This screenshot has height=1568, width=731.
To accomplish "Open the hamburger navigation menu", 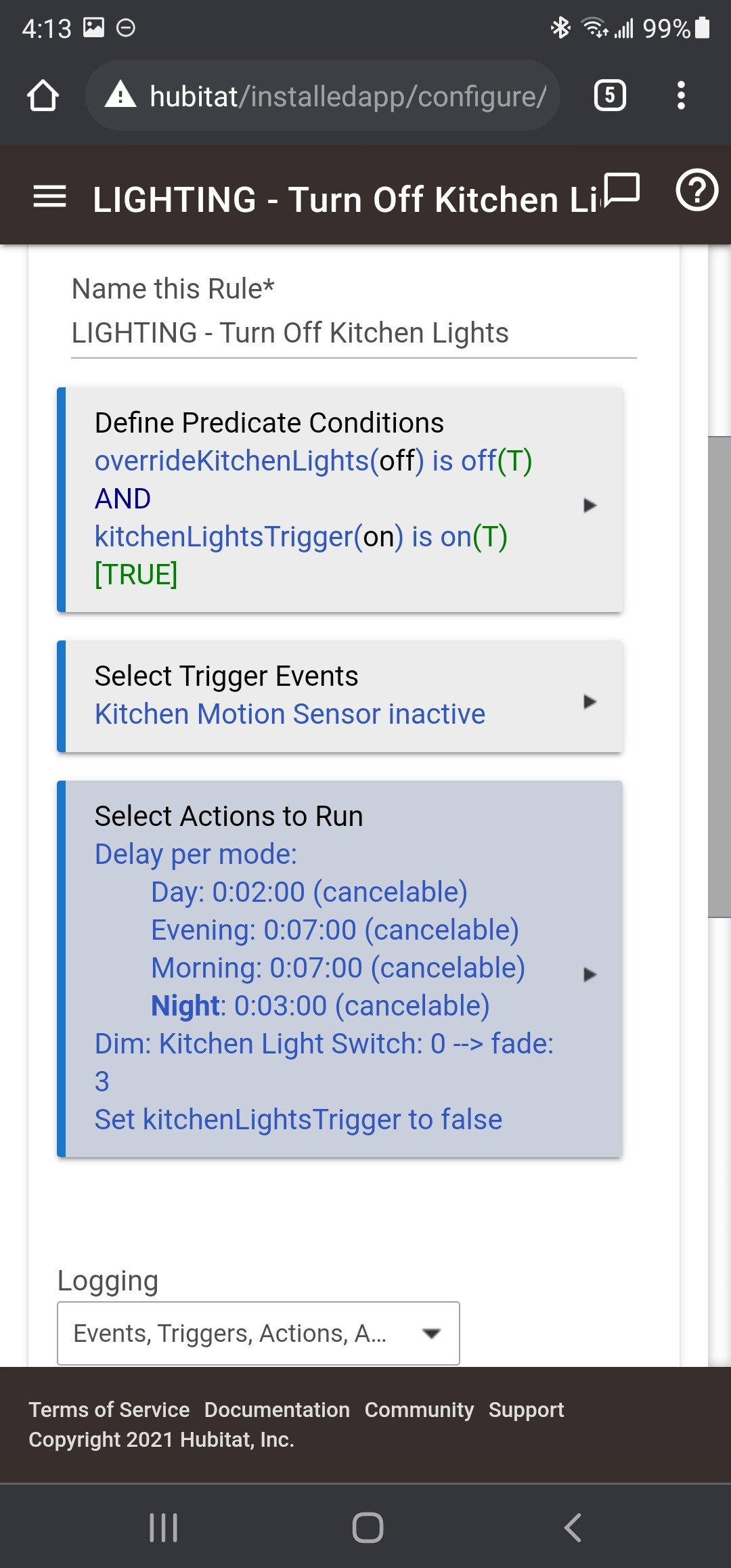I will (x=49, y=197).
